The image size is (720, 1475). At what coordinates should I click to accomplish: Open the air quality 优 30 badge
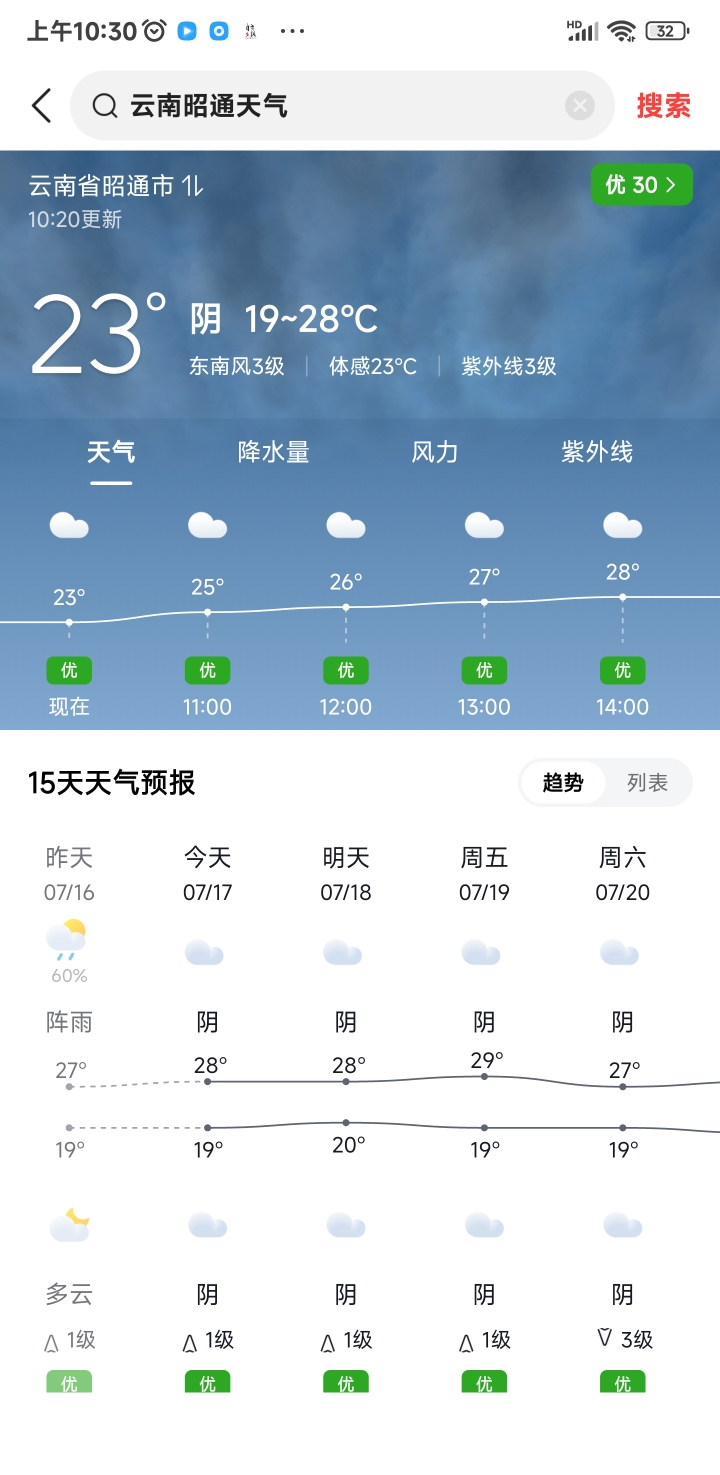pos(641,185)
